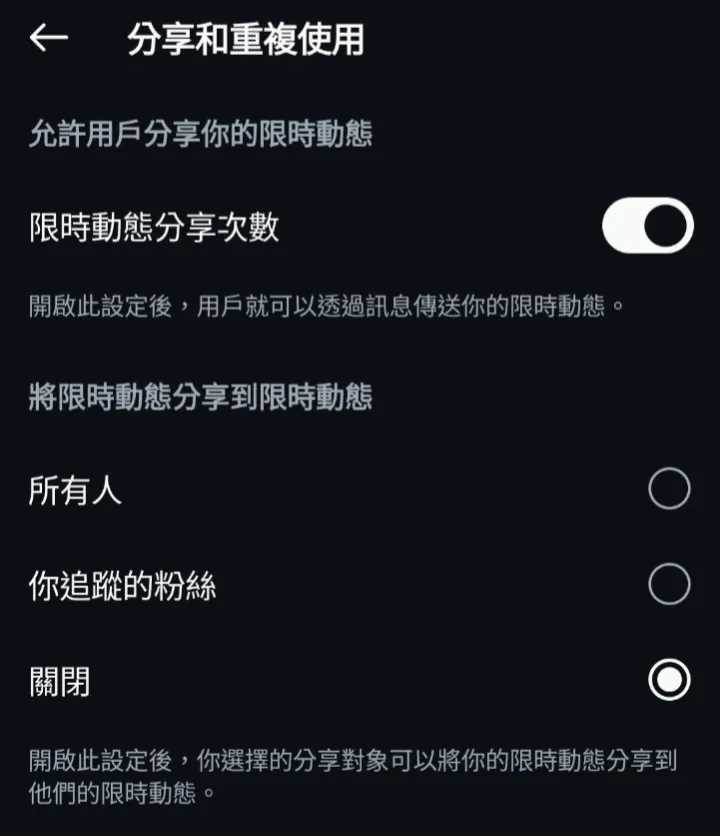Toggle off 限時動態分享次數 switch

pos(647,226)
